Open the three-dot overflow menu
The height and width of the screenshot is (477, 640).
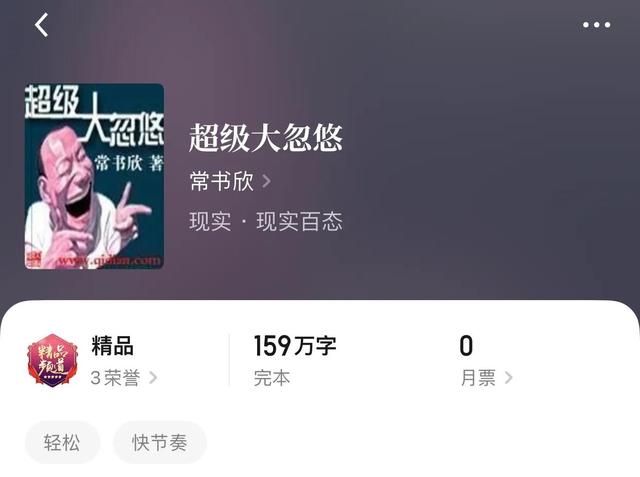[x=596, y=25]
